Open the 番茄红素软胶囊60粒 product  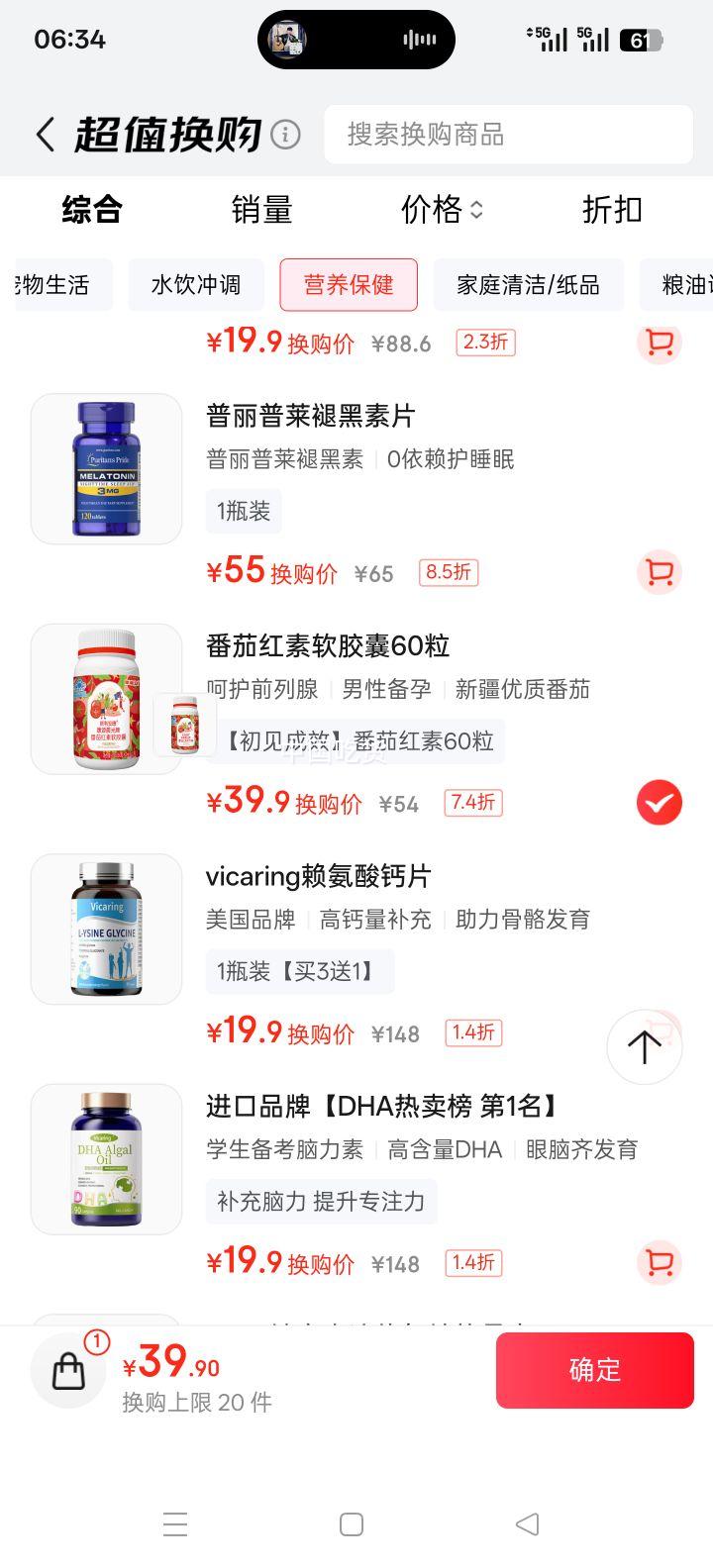pos(328,646)
